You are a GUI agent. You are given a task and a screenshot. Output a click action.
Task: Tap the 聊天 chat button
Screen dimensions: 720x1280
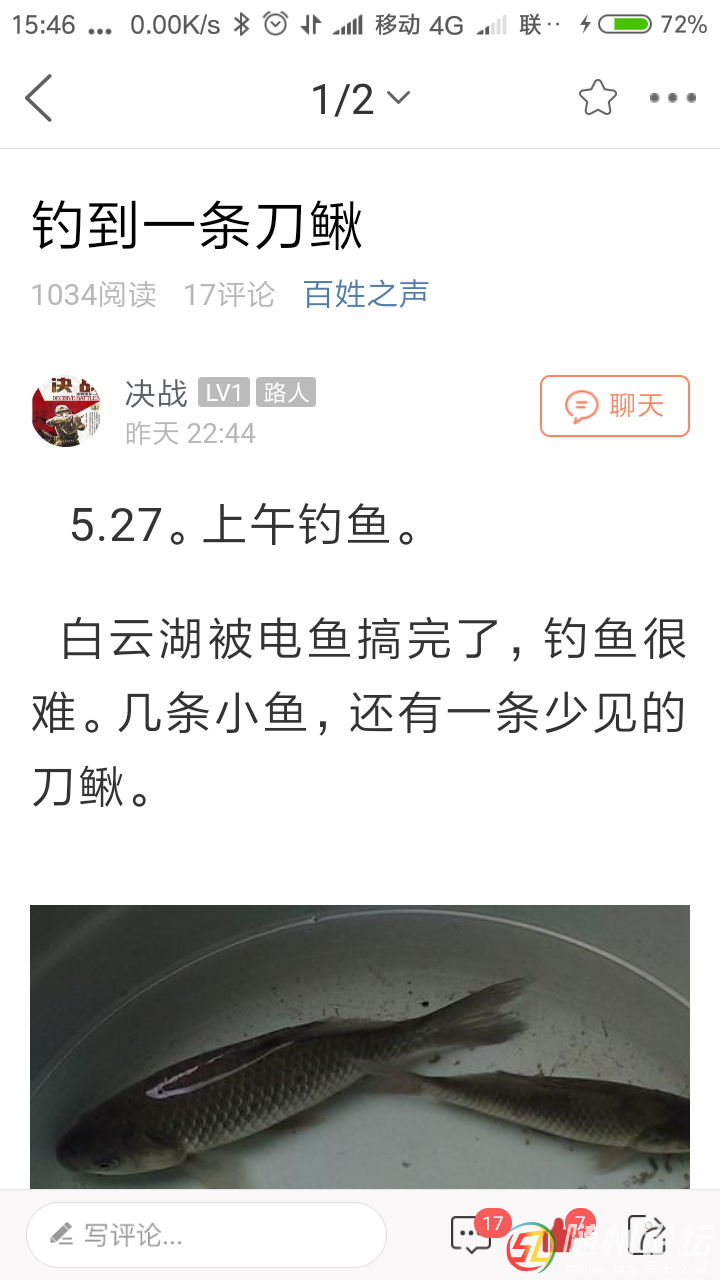[x=614, y=406]
